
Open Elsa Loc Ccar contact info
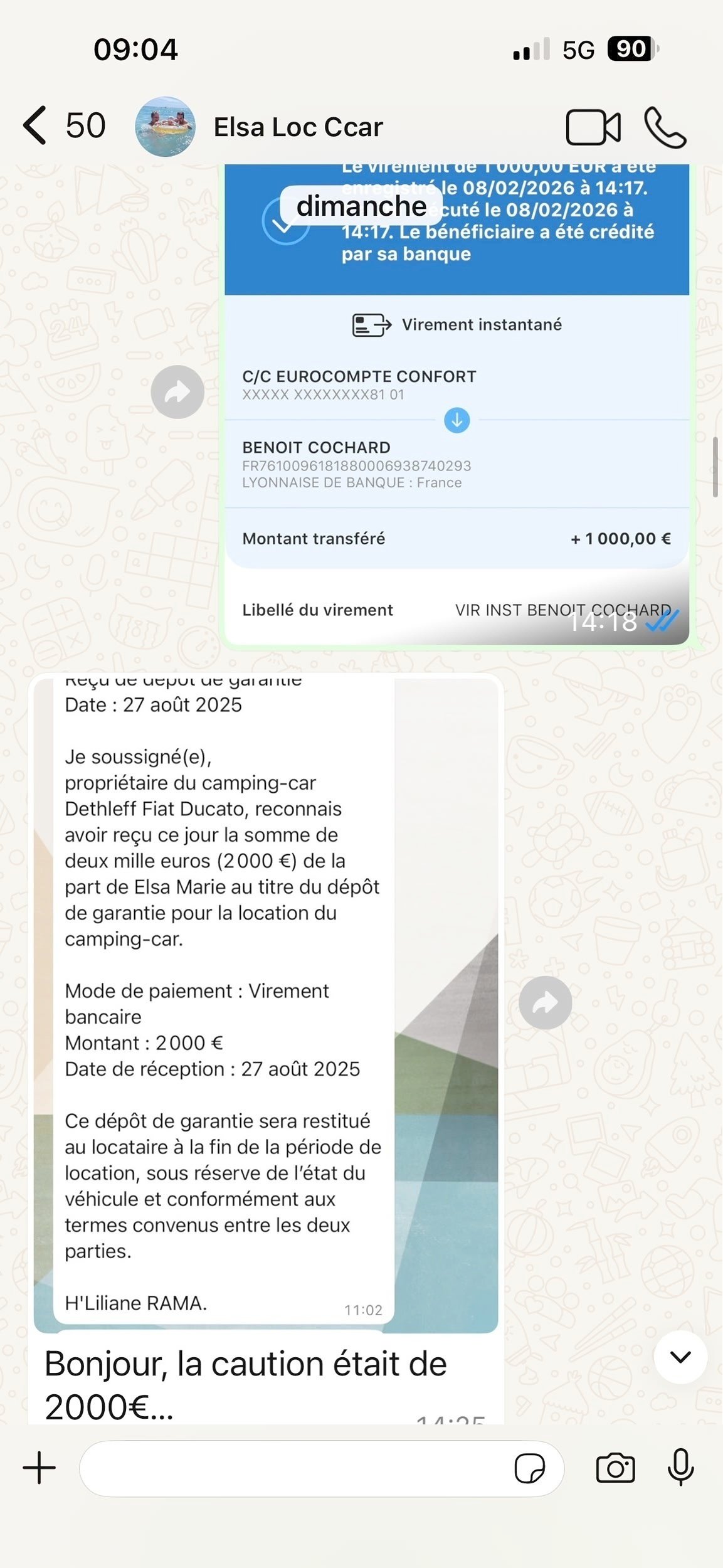[x=298, y=127]
